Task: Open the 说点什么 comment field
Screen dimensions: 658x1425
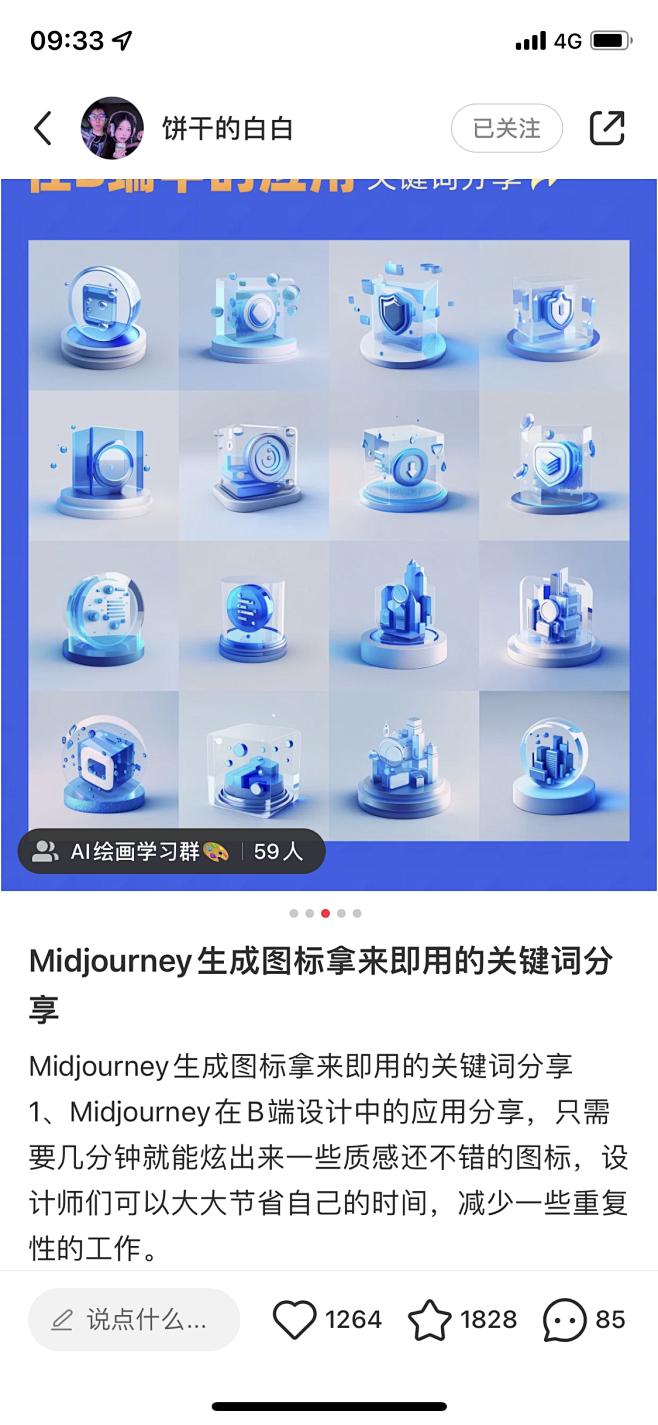Action: coord(134,1319)
